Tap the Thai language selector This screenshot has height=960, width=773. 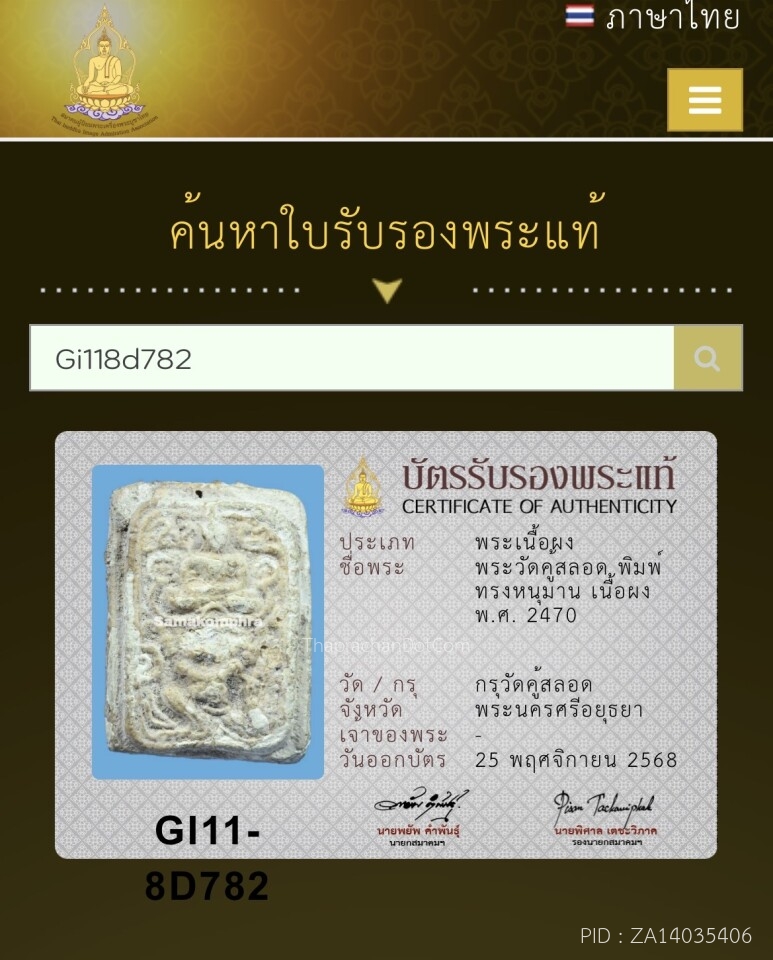[652, 17]
